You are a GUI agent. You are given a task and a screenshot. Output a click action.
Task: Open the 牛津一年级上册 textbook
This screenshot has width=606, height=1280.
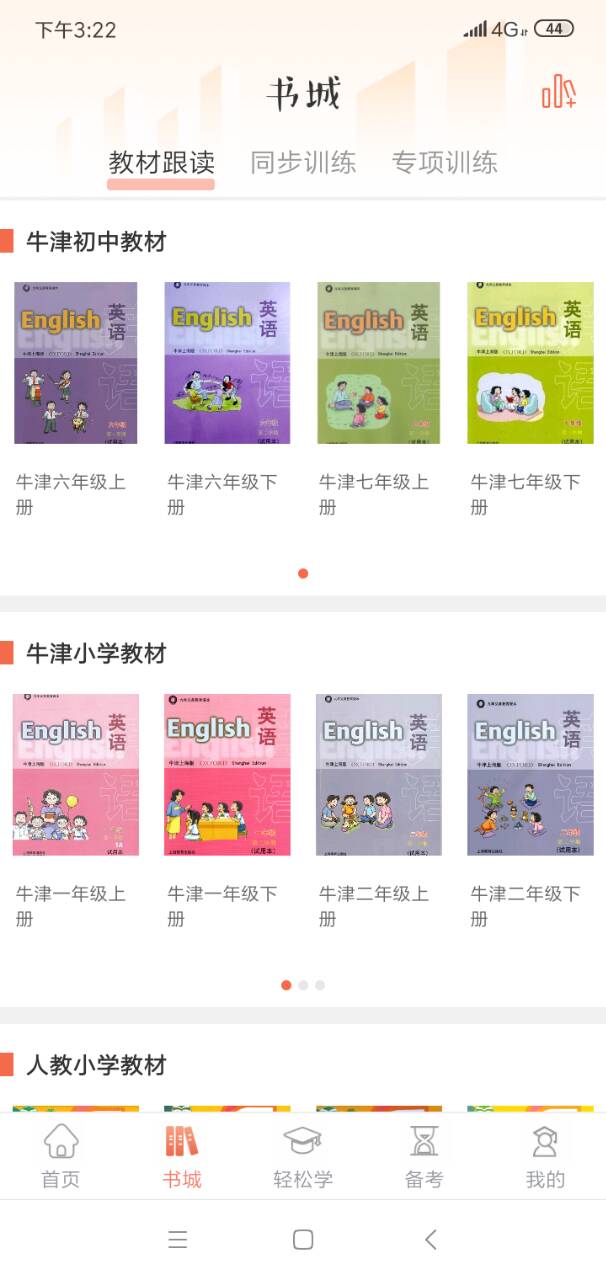point(76,775)
